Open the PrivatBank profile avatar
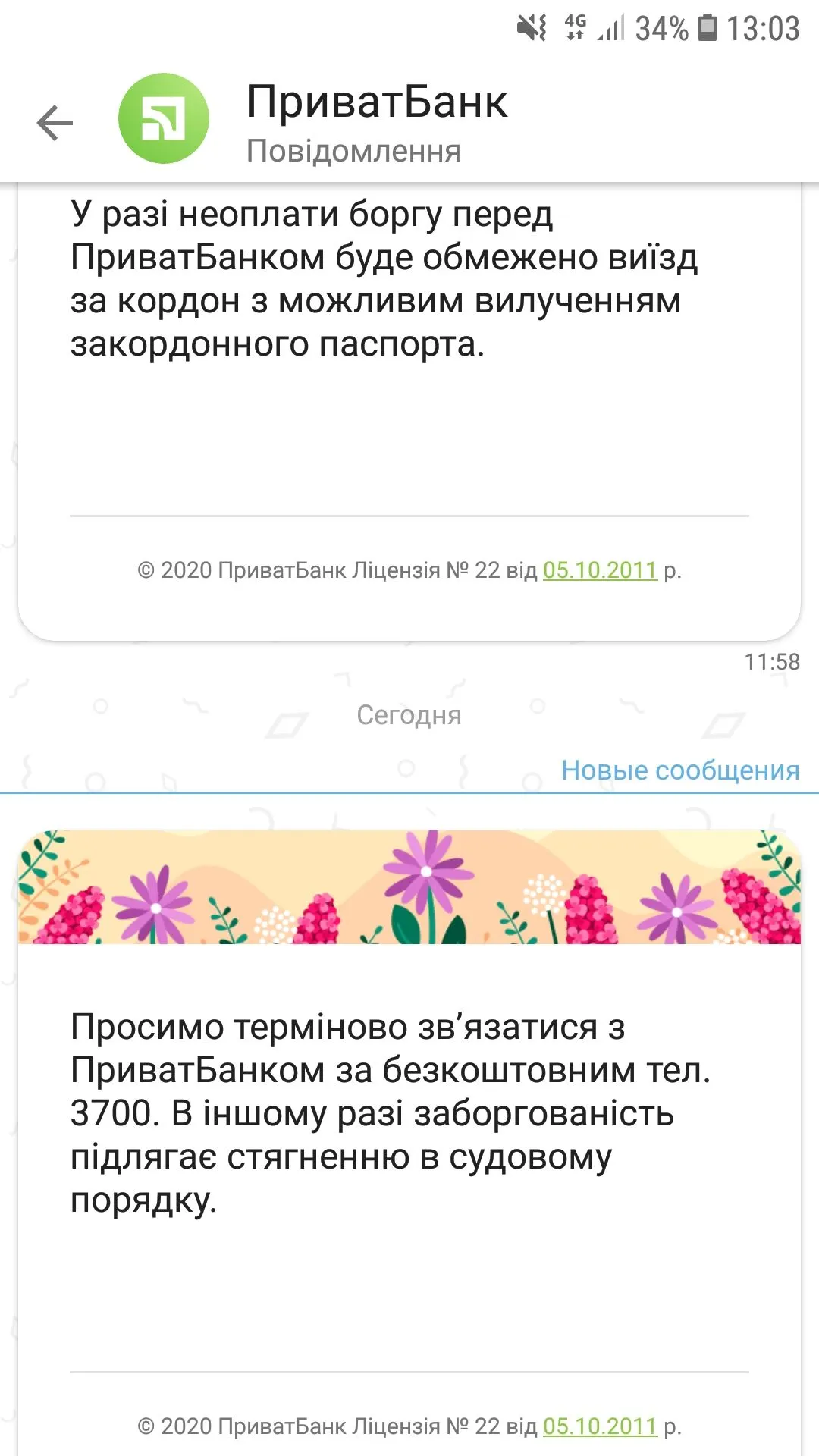The image size is (819, 1456). [164, 119]
